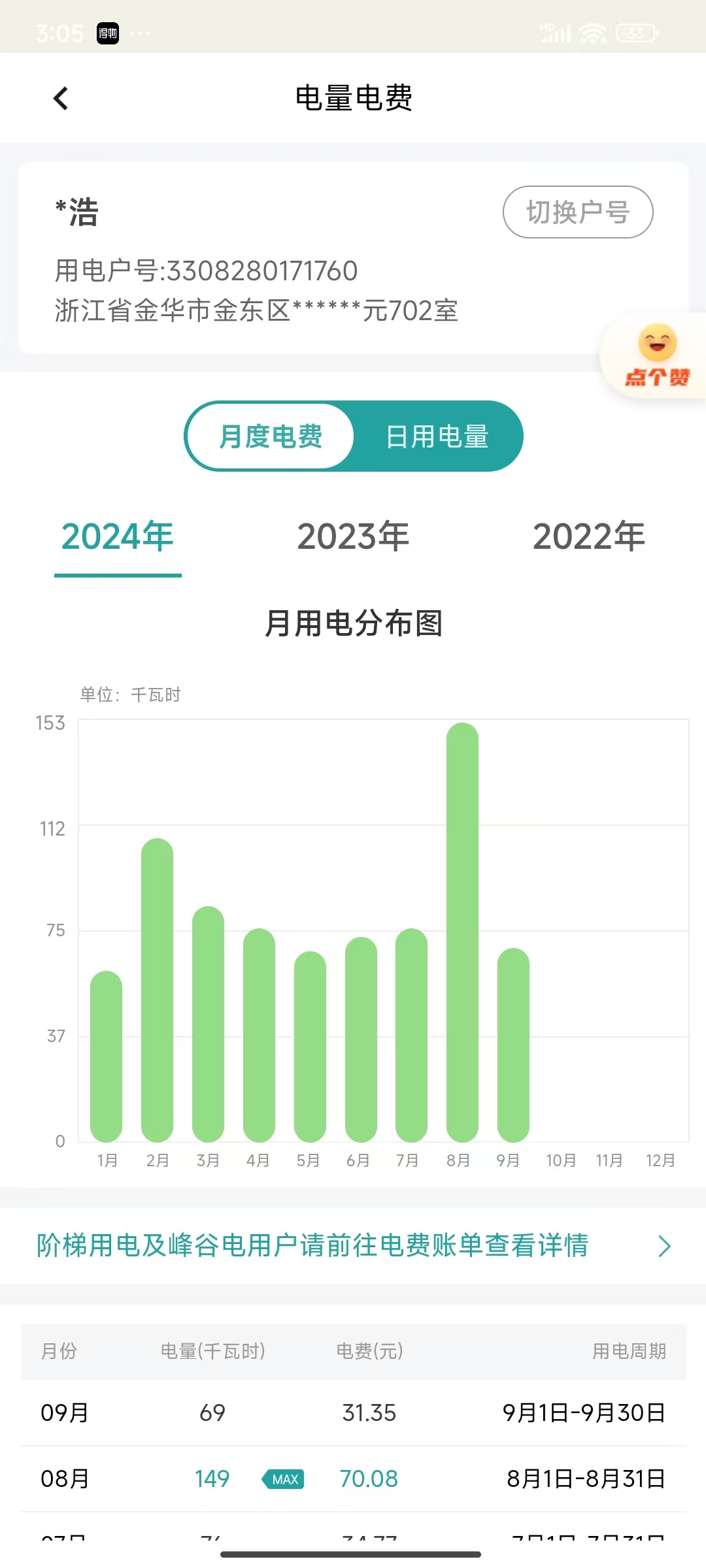706x1568 pixels.
Task: Tap the 8月 bar in the chart
Action: [x=462, y=934]
